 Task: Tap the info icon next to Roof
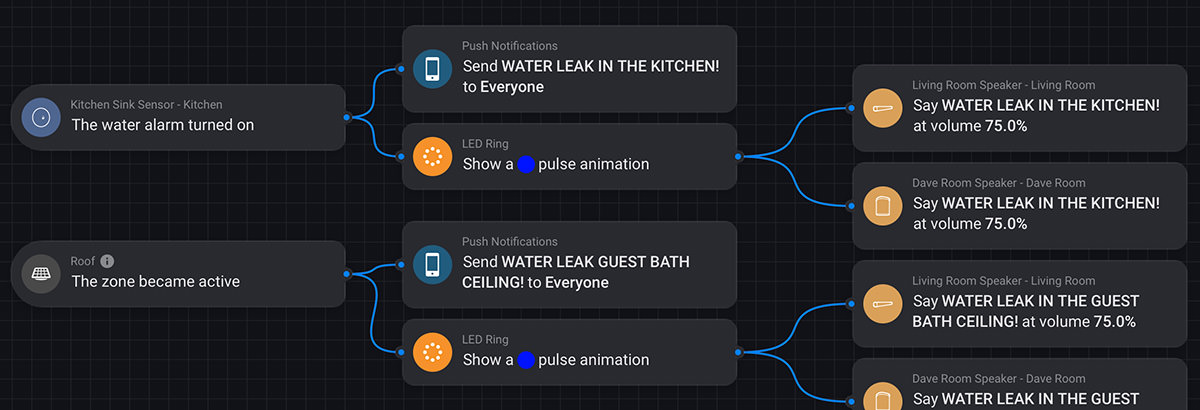coord(107,261)
